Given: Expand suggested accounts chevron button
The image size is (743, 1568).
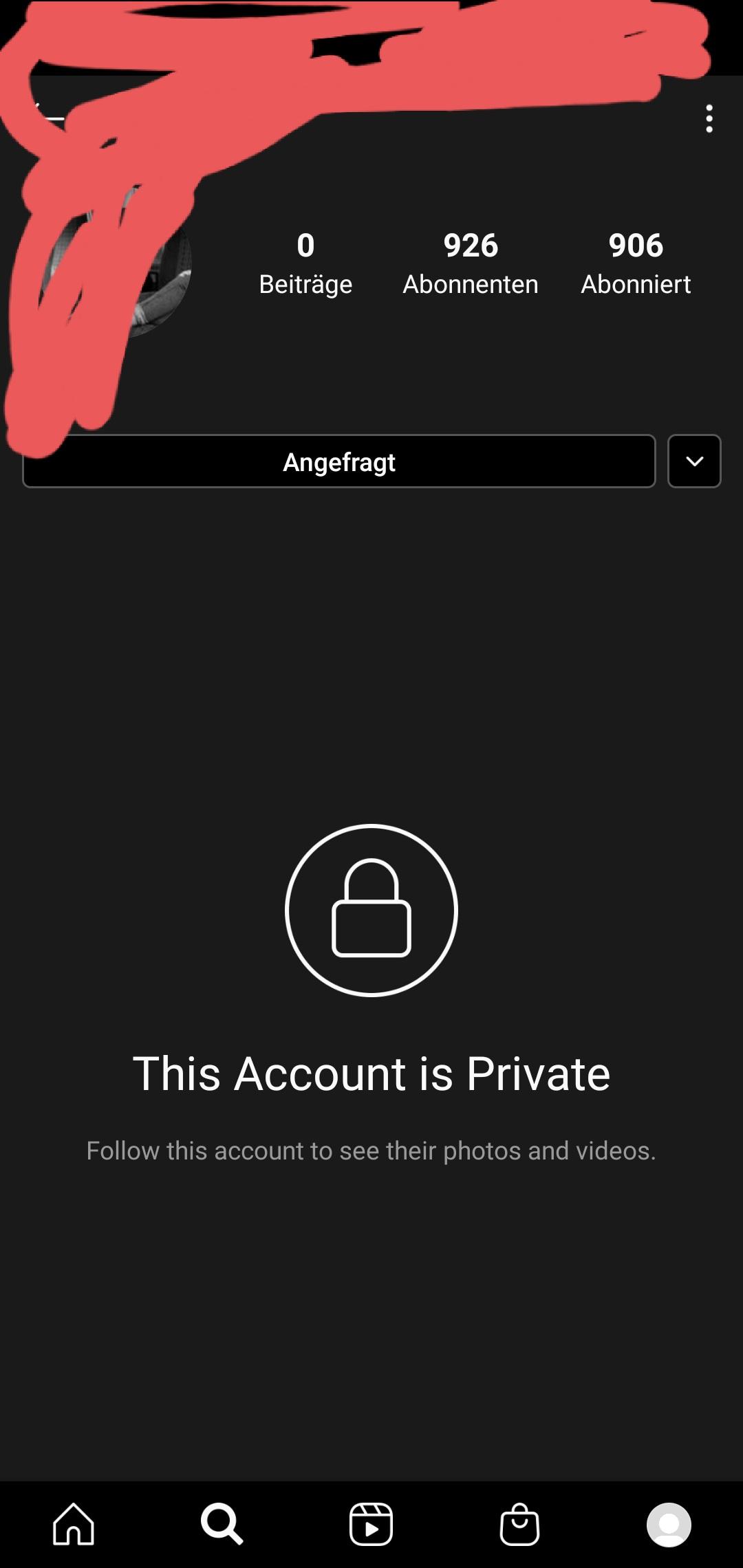Looking at the screenshot, I should click(694, 461).
